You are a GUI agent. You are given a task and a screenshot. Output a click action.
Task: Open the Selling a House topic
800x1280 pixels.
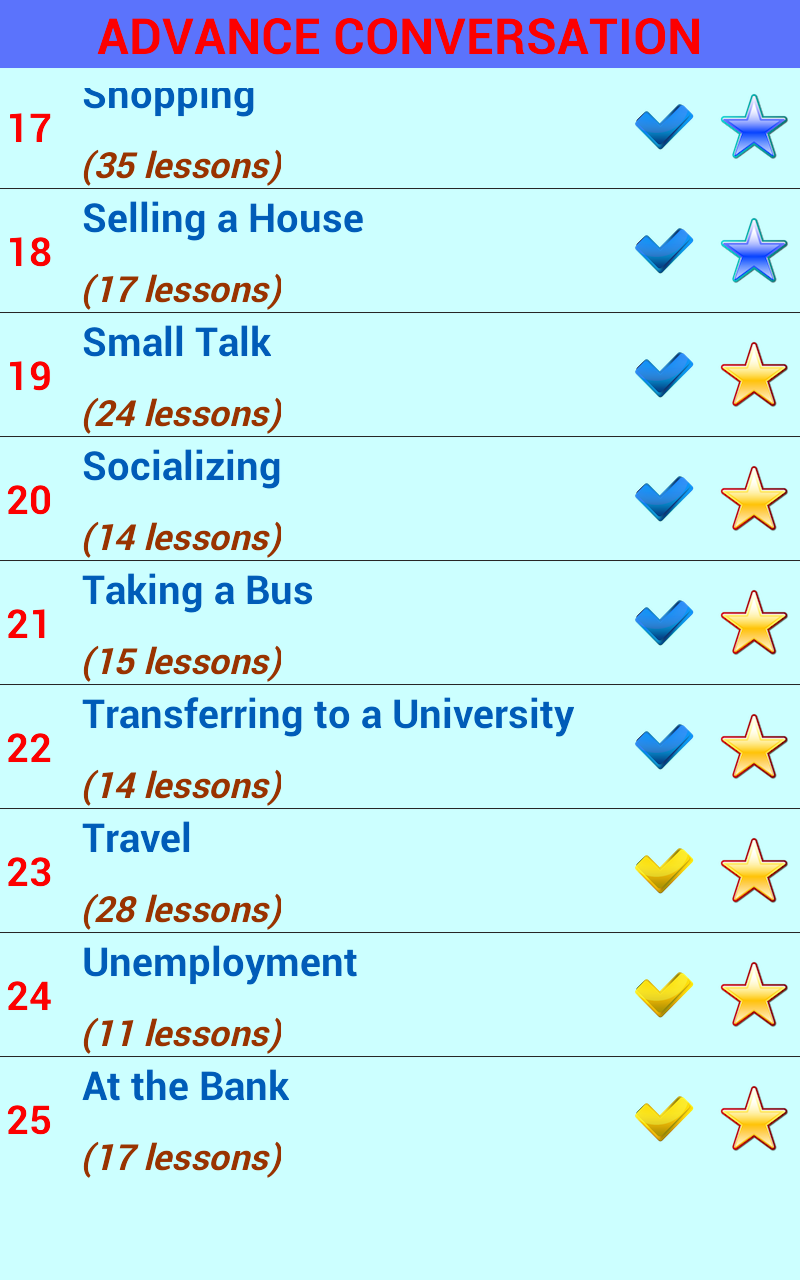click(400, 251)
